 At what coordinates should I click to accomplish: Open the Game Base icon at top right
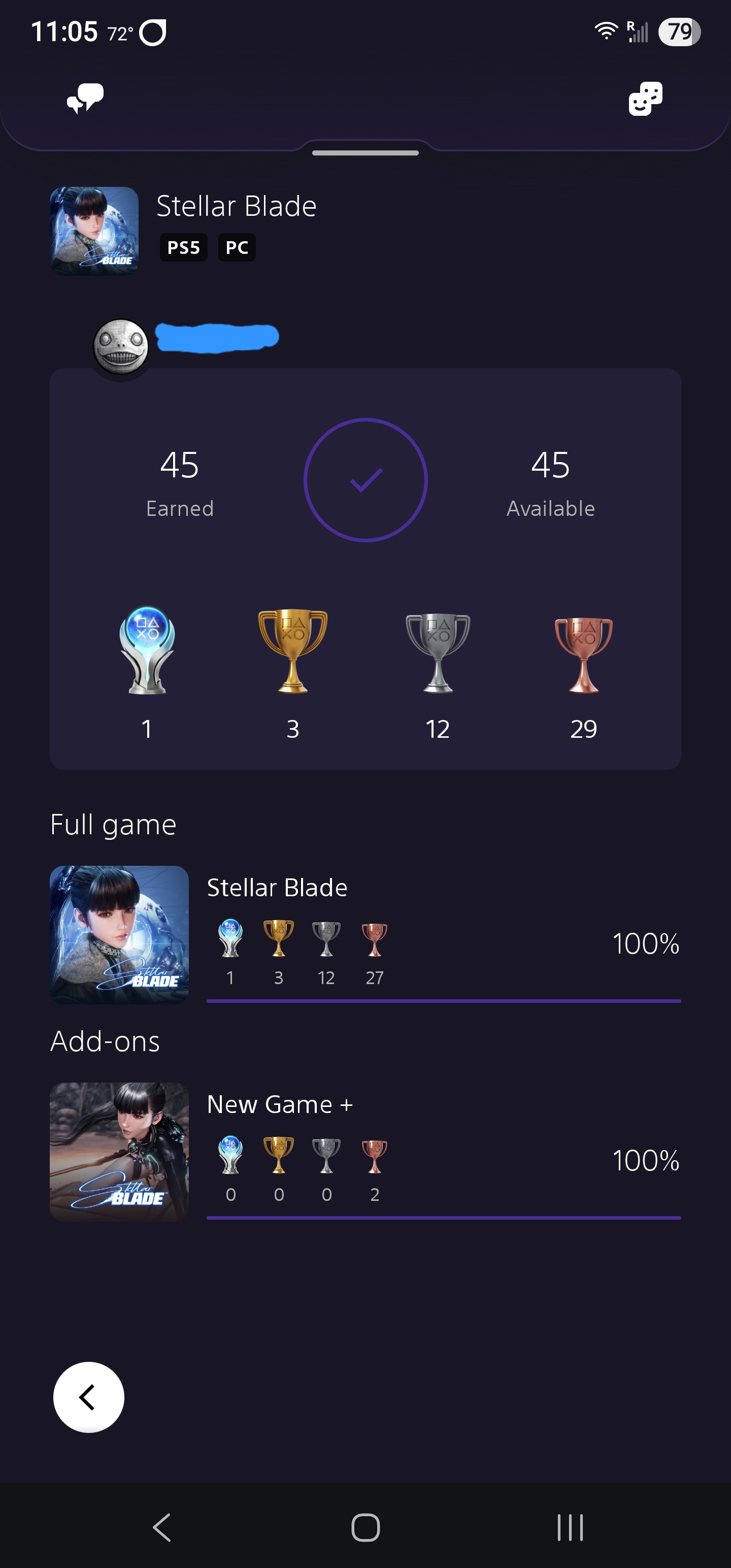pos(645,98)
